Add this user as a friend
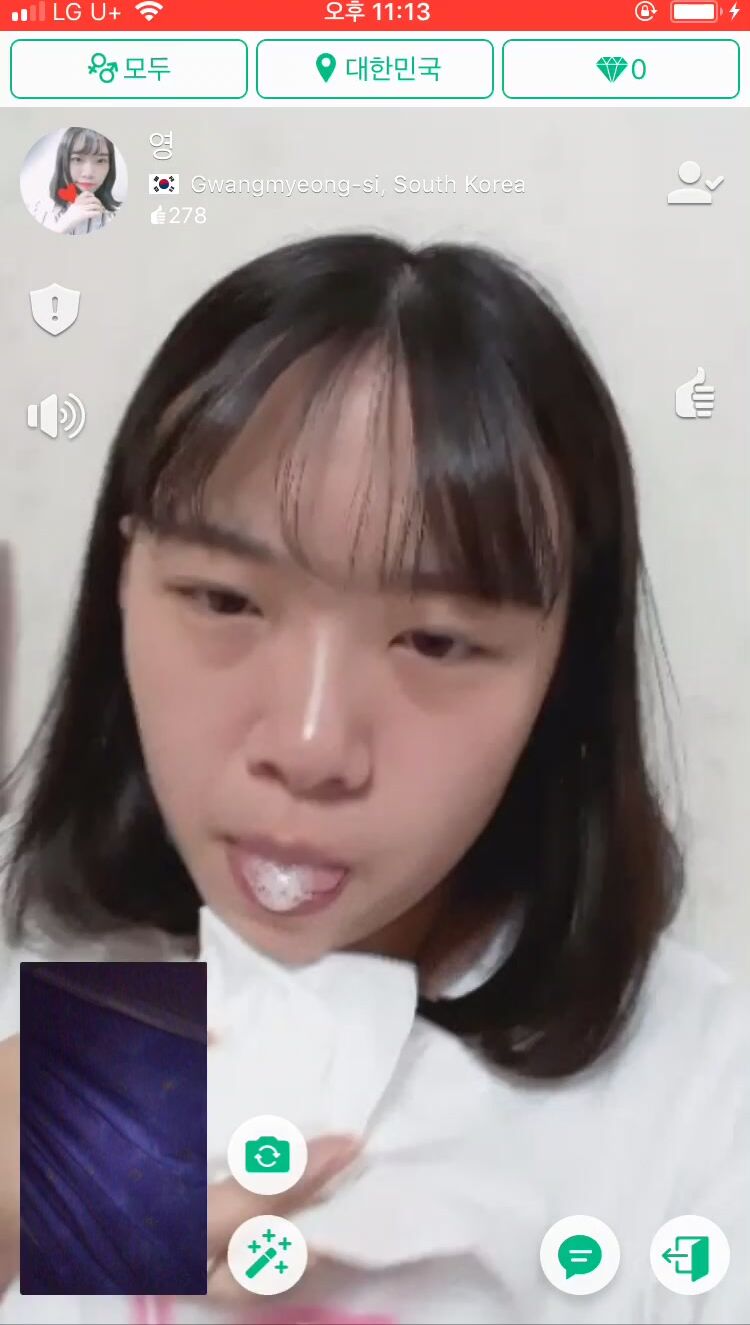Viewport: 750px width, 1325px height. [695, 184]
